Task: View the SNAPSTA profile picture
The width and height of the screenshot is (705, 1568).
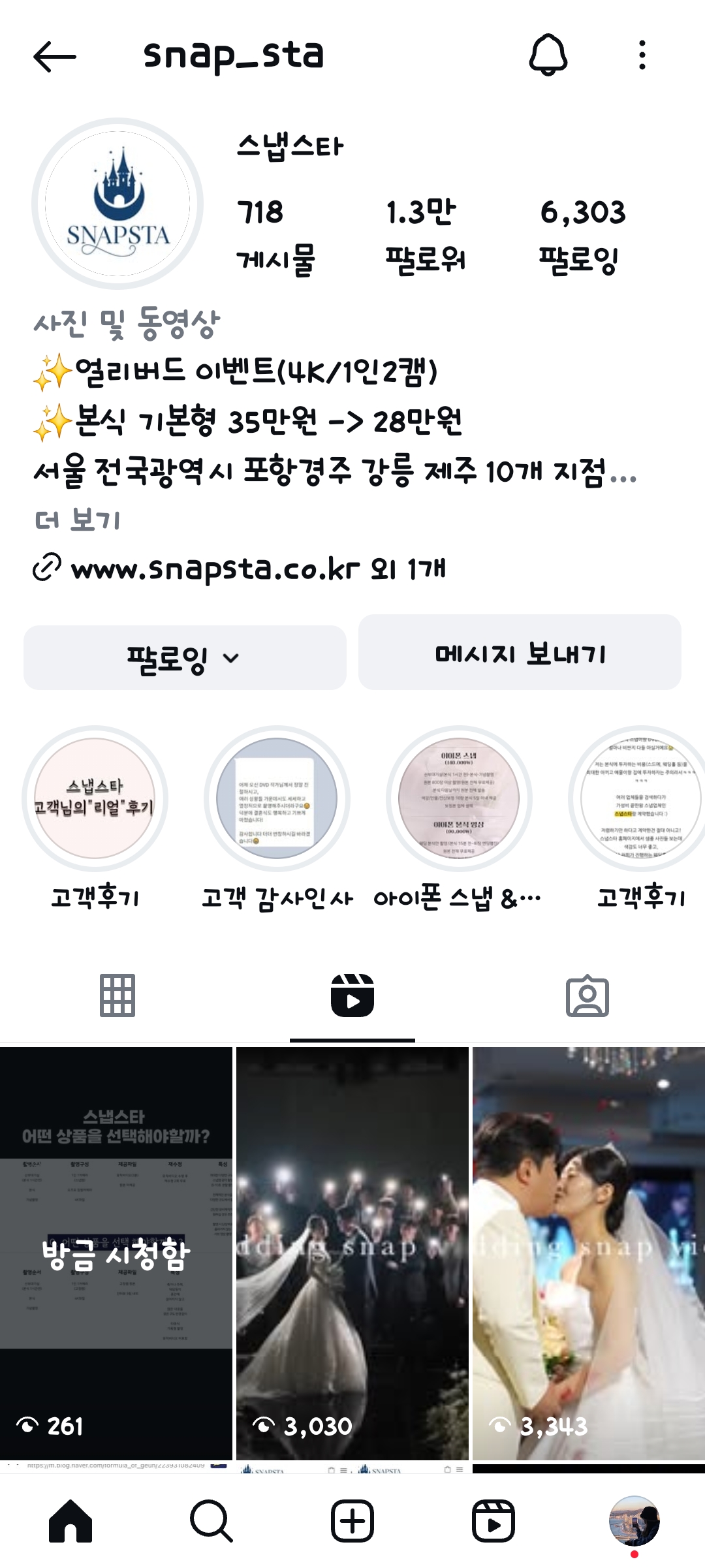Action: (x=117, y=204)
